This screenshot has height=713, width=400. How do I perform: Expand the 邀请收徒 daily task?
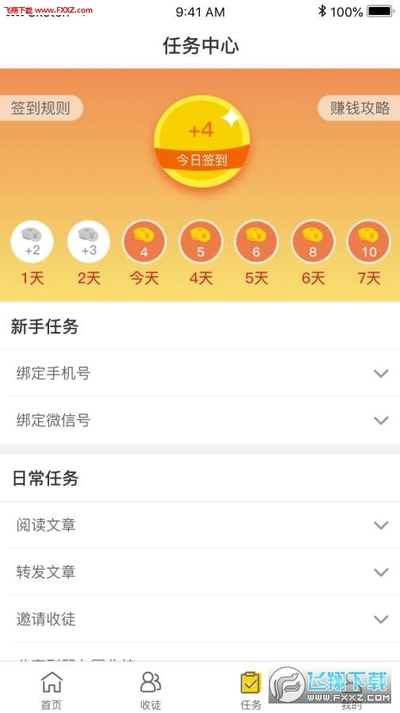[200, 619]
